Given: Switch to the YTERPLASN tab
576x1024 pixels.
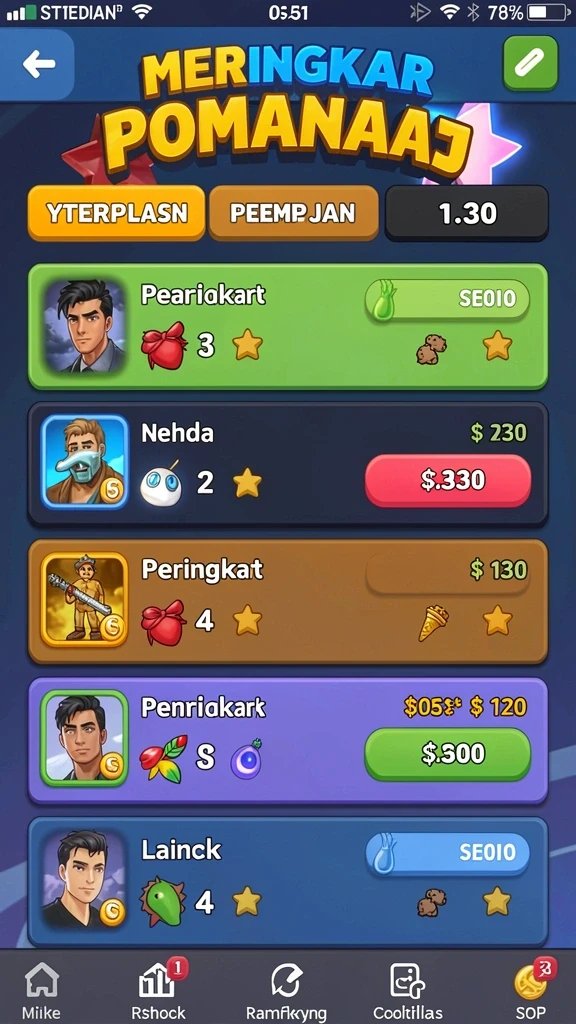Looking at the screenshot, I should [116, 213].
